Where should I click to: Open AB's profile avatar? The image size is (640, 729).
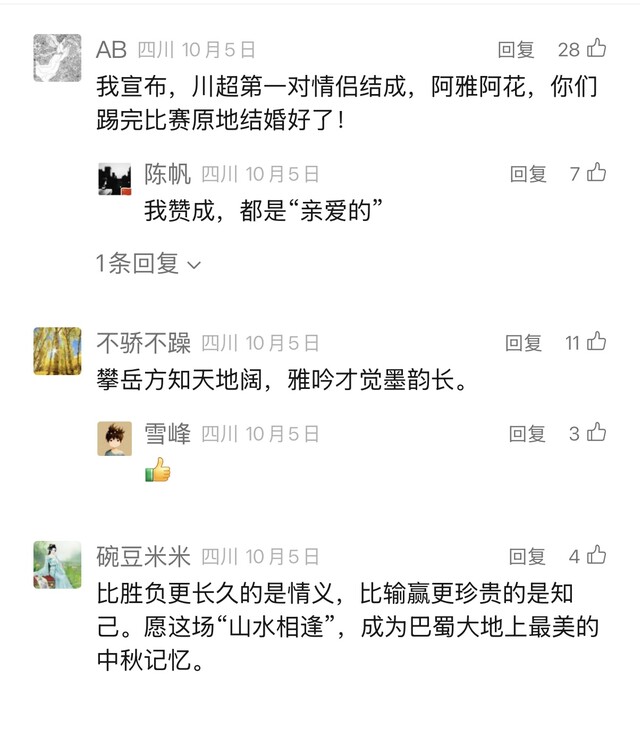pos(57,58)
